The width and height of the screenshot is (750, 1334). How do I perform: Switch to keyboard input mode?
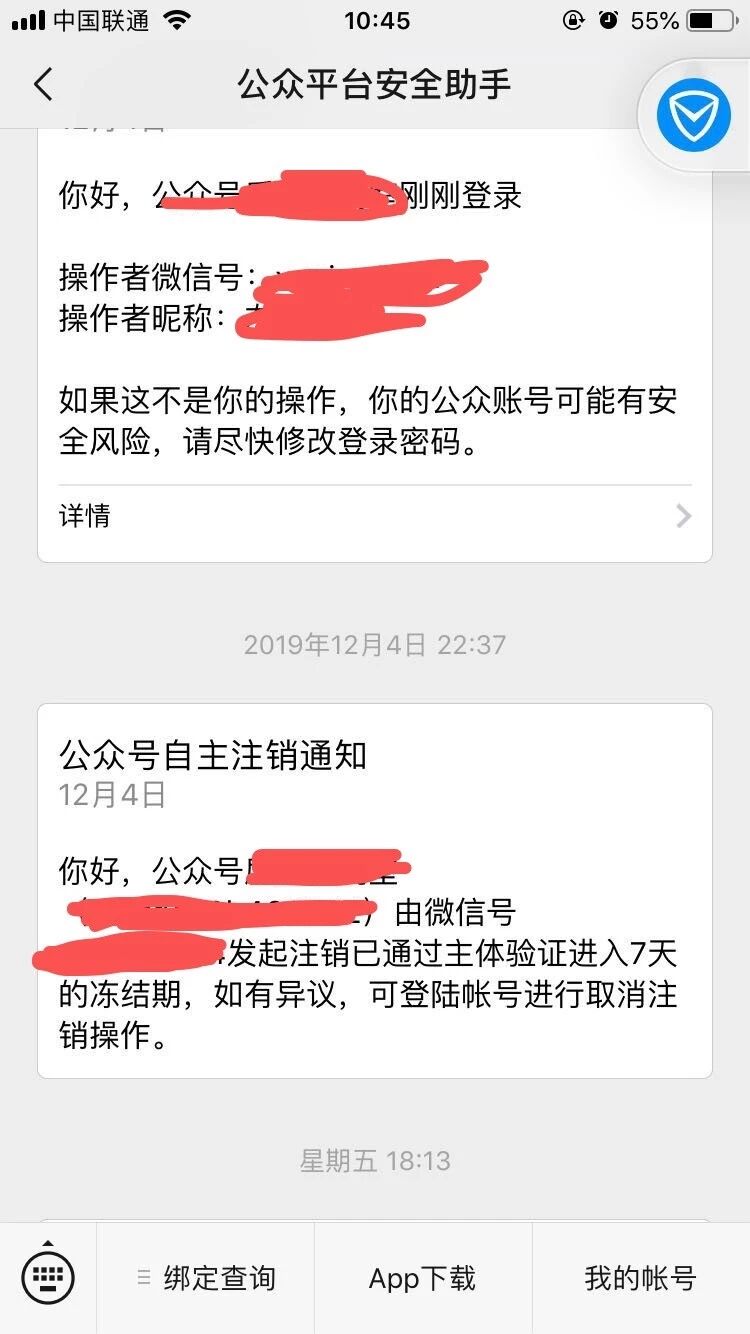48,1277
